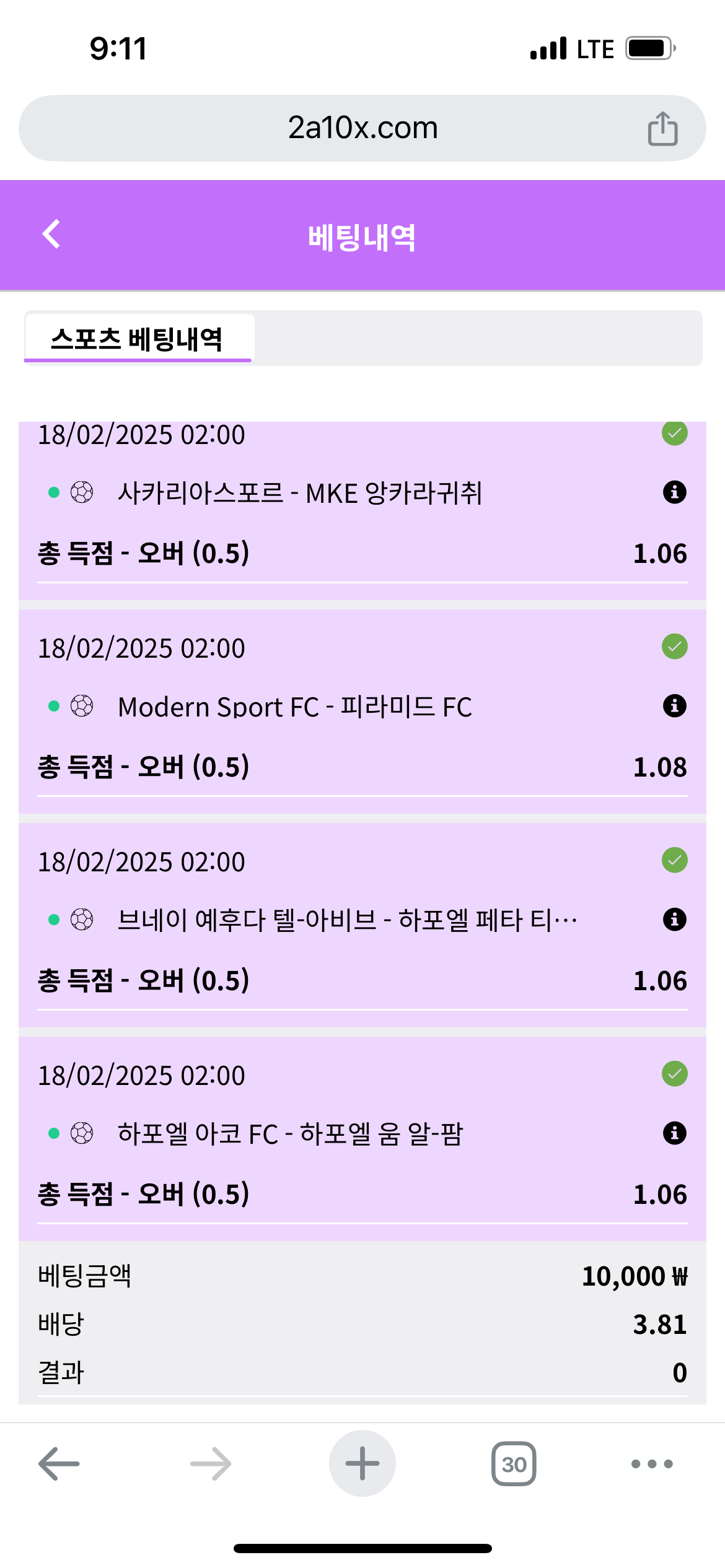Viewport: 725px width, 1568px height.
Task: Tap the browser forward arrow
Action: click(211, 1464)
